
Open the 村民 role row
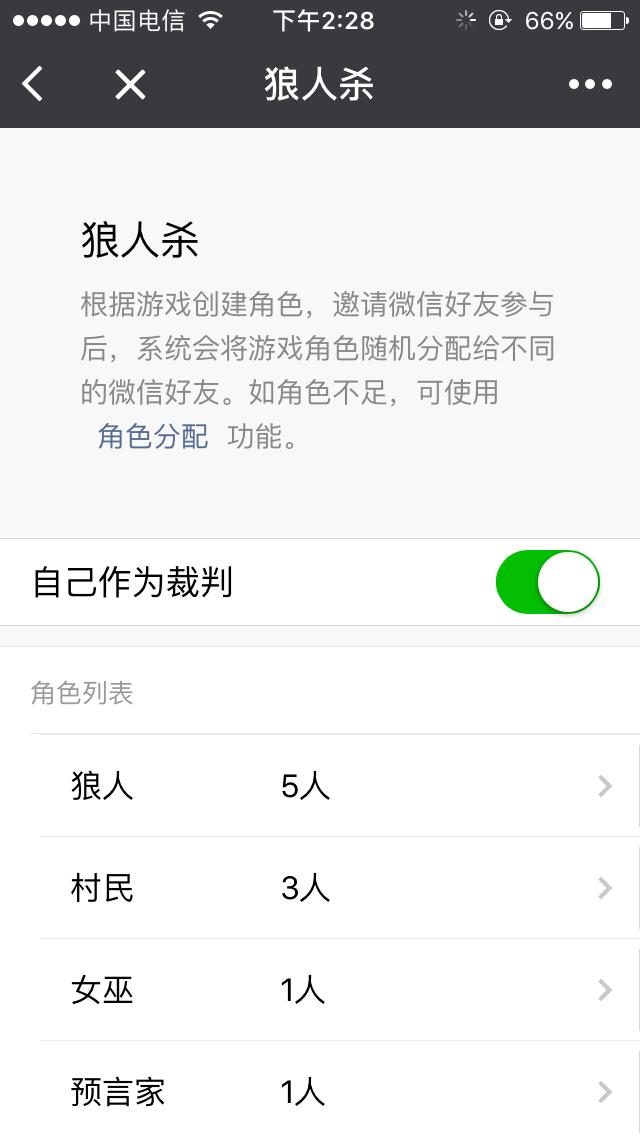[x=339, y=888]
